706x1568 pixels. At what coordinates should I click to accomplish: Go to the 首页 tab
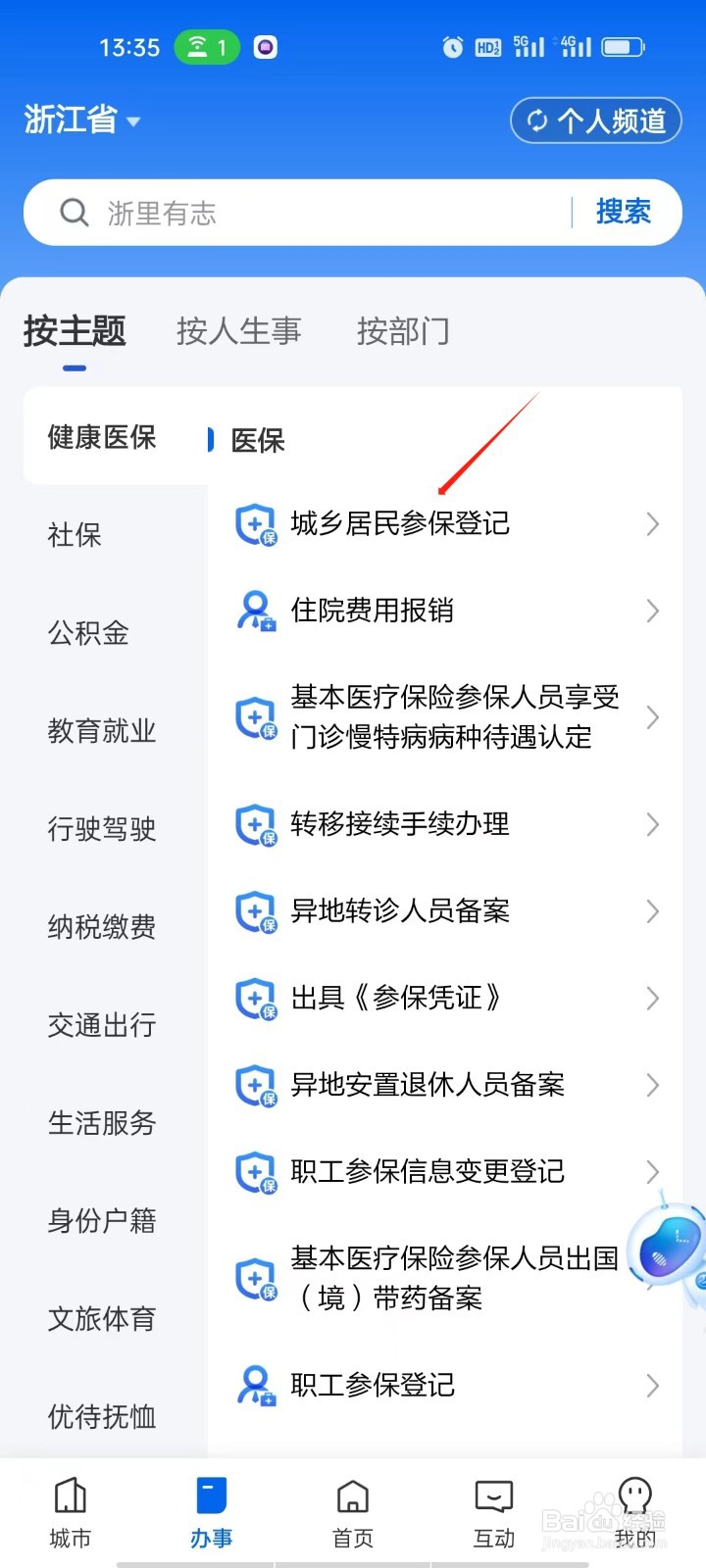click(353, 1513)
